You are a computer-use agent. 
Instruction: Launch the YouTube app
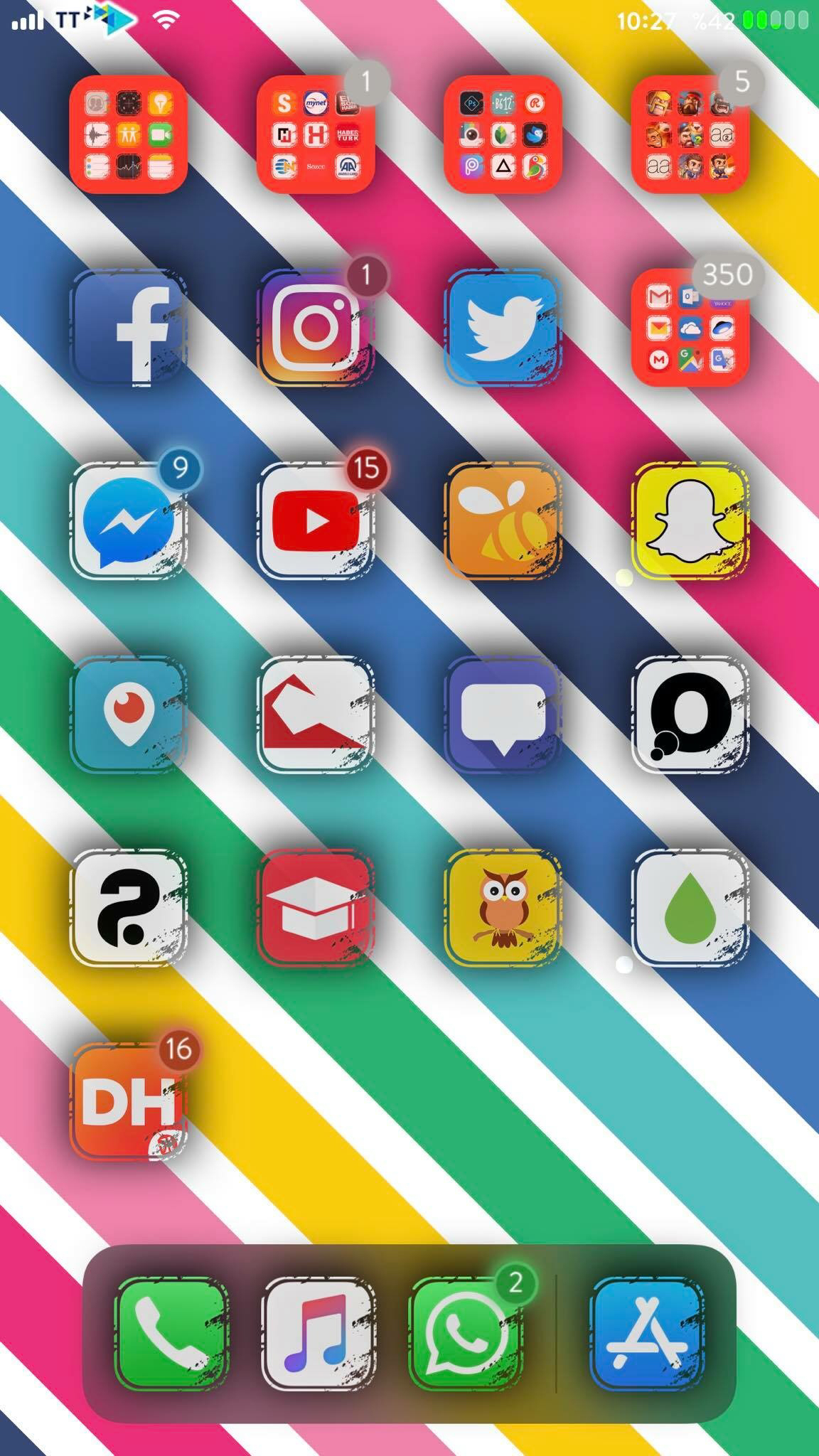point(316,521)
